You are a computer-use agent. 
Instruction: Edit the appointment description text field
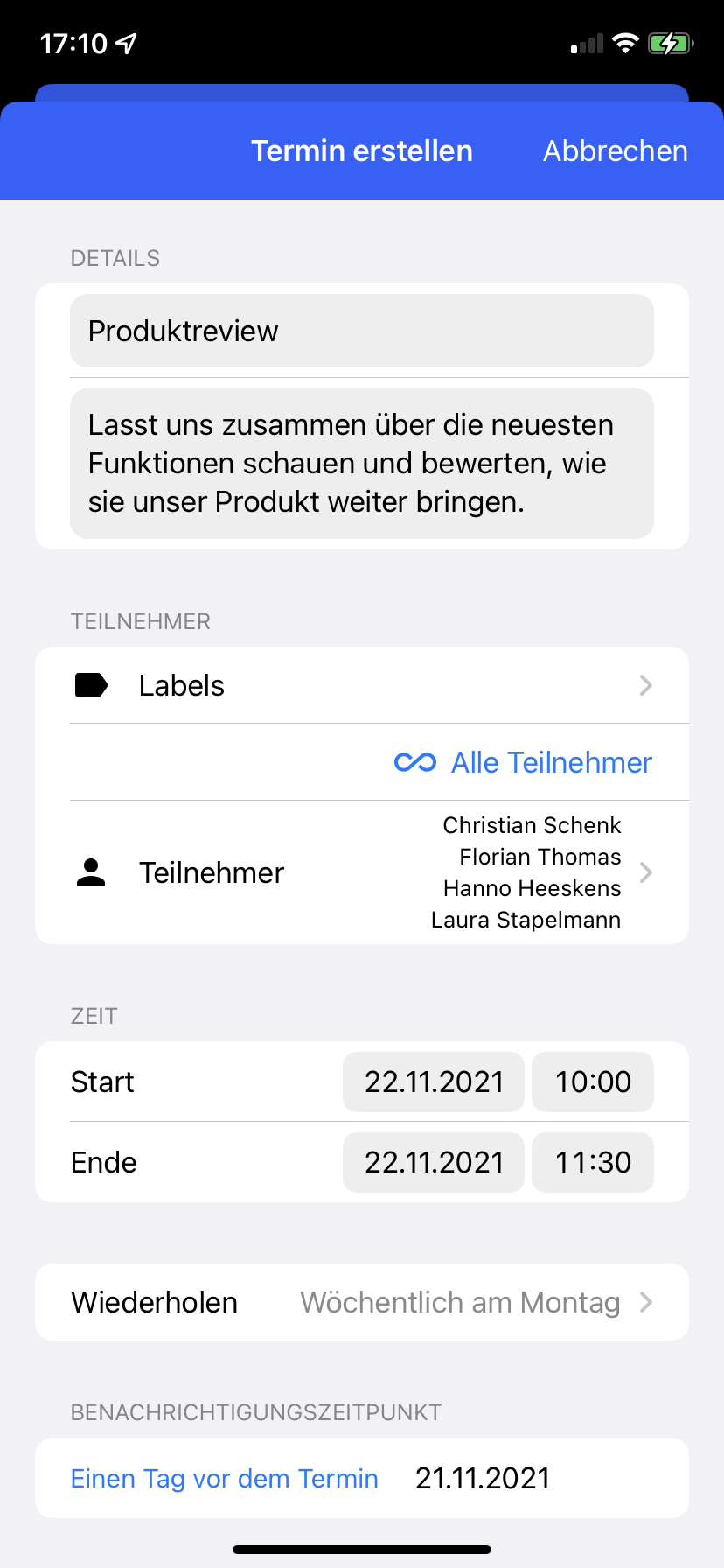(x=361, y=464)
